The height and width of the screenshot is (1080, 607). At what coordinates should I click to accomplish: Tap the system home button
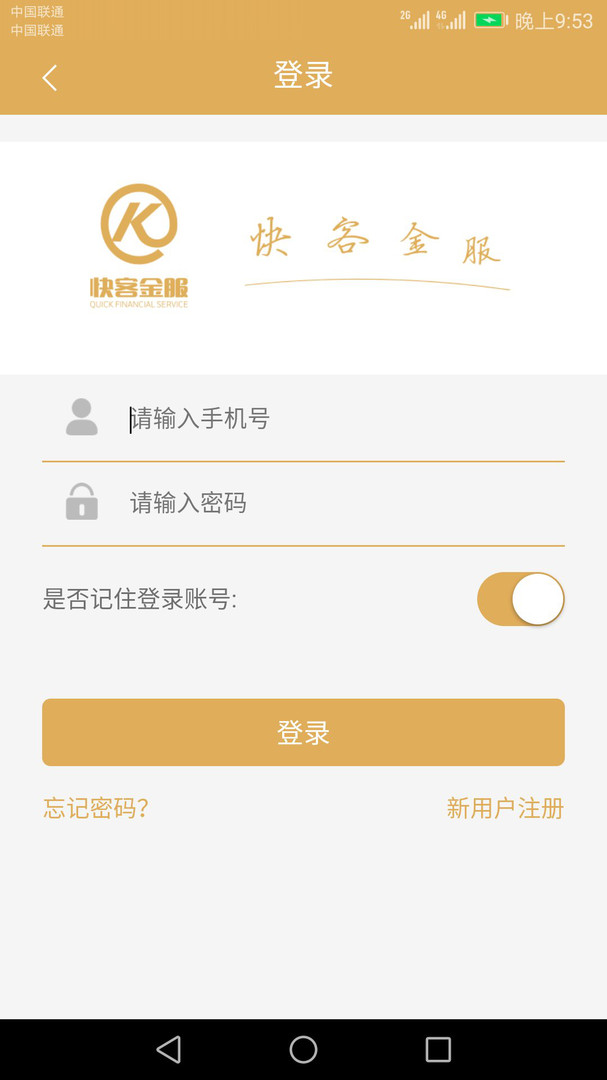[x=303, y=1050]
